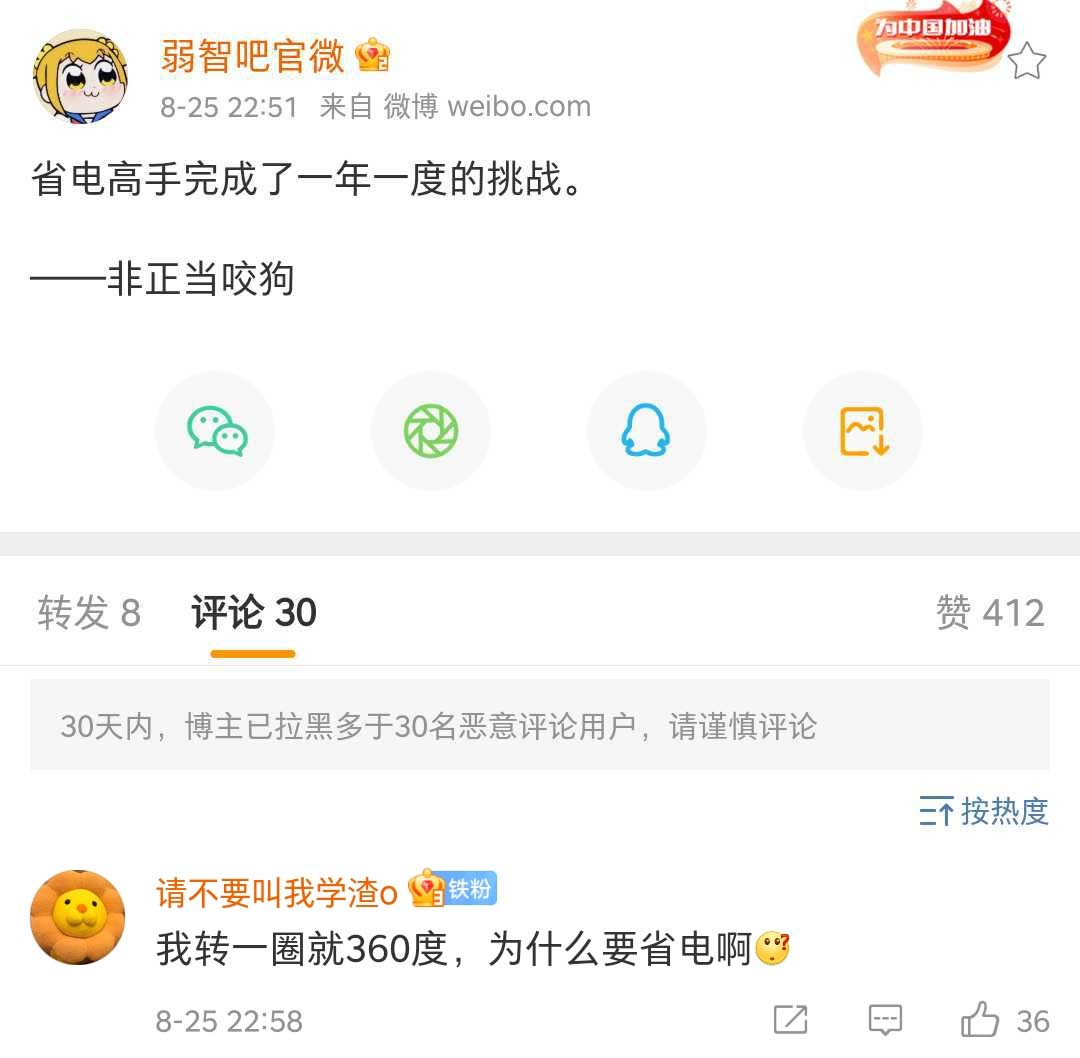This screenshot has height=1058, width=1080.
Task: Open 请不要叫我学渣o's avatar
Action: [78, 917]
